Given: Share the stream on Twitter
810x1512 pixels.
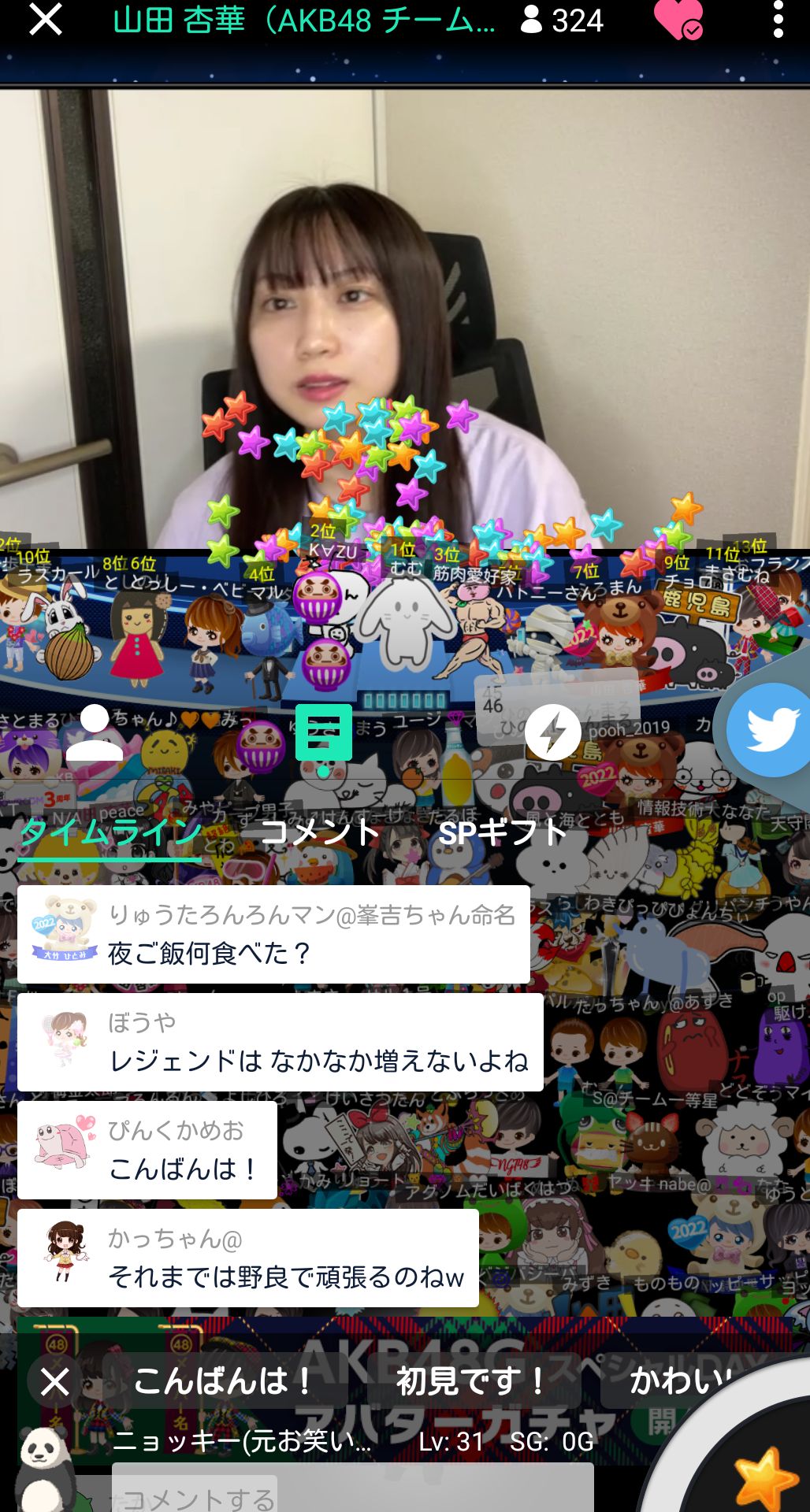Looking at the screenshot, I should click(x=770, y=729).
